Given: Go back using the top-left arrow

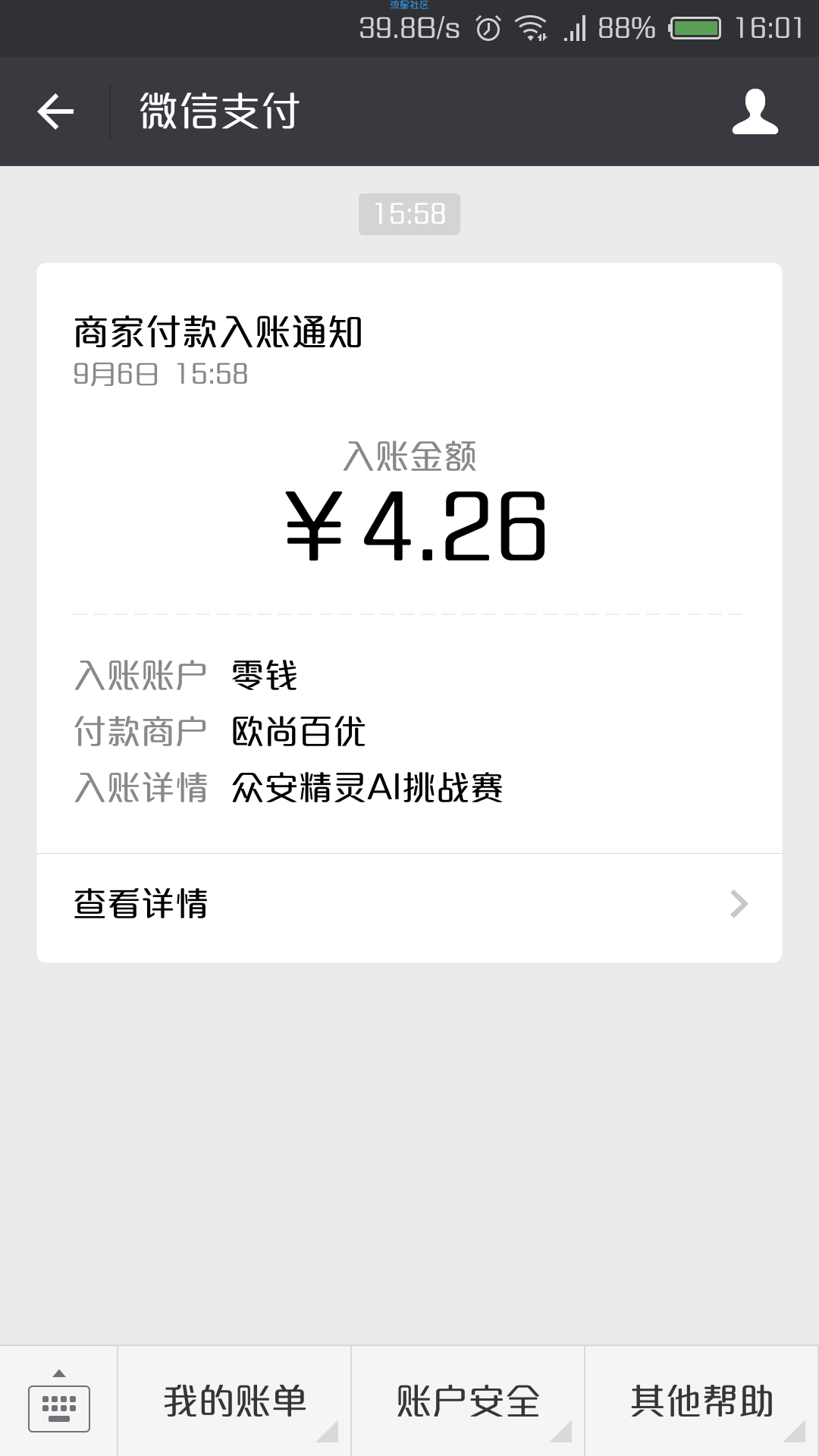Looking at the screenshot, I should [55, 111].
